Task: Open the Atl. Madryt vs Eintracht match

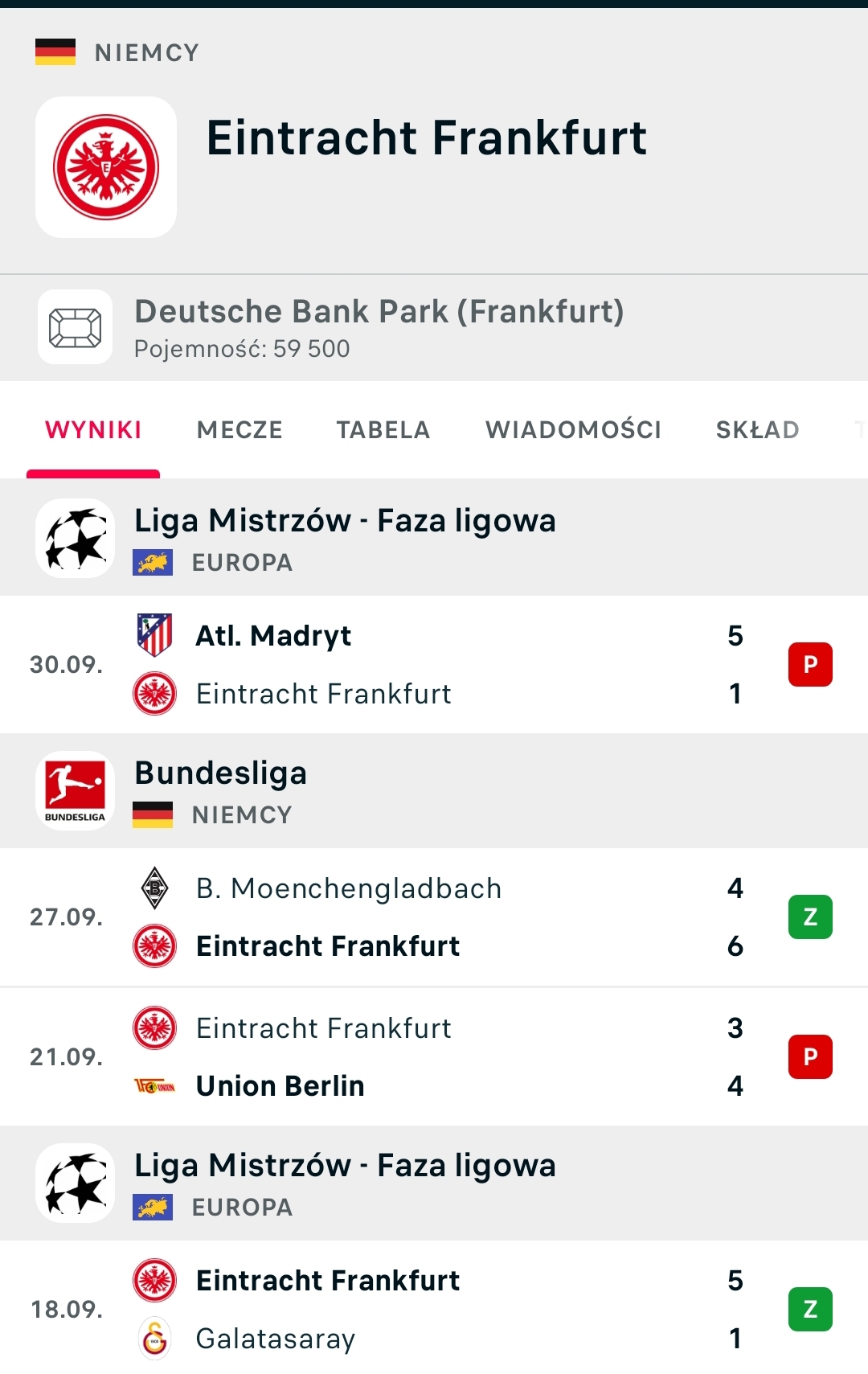Action: 434,665
